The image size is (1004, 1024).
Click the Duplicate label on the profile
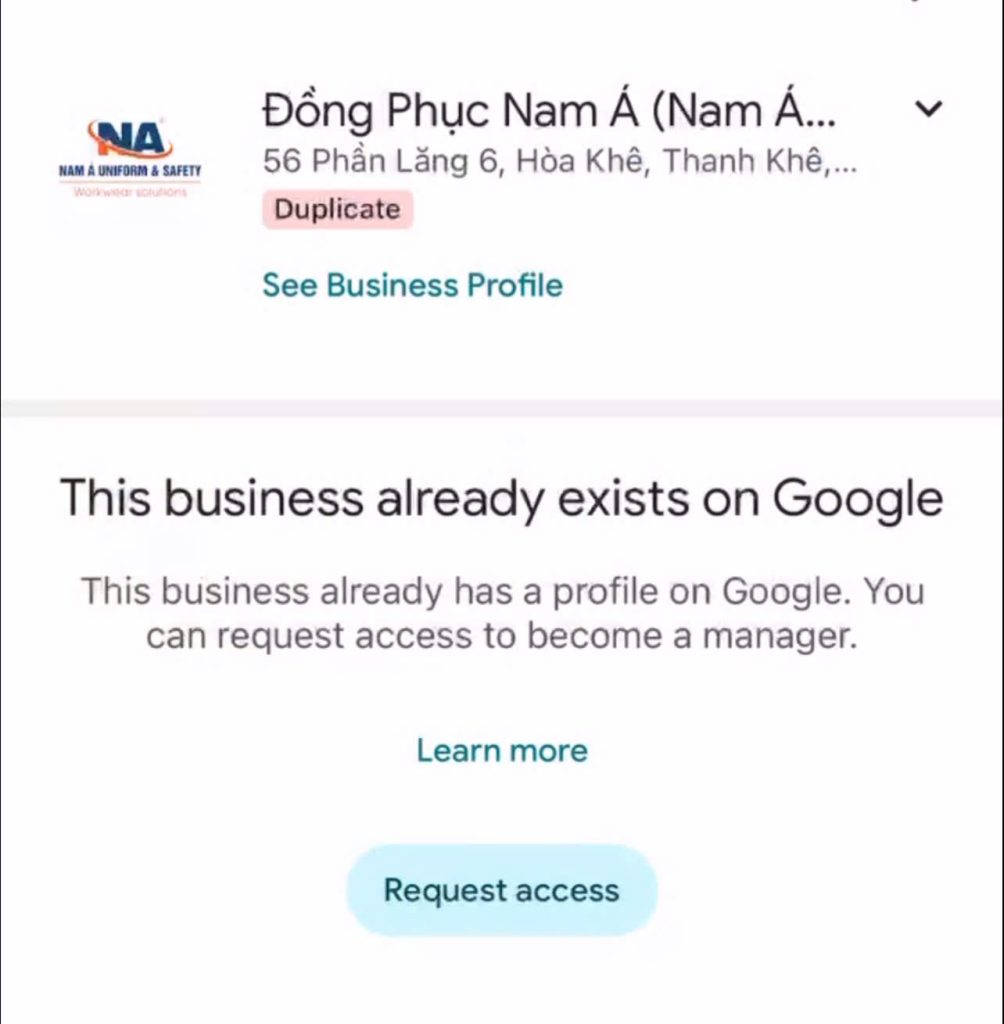coord(337,209)
